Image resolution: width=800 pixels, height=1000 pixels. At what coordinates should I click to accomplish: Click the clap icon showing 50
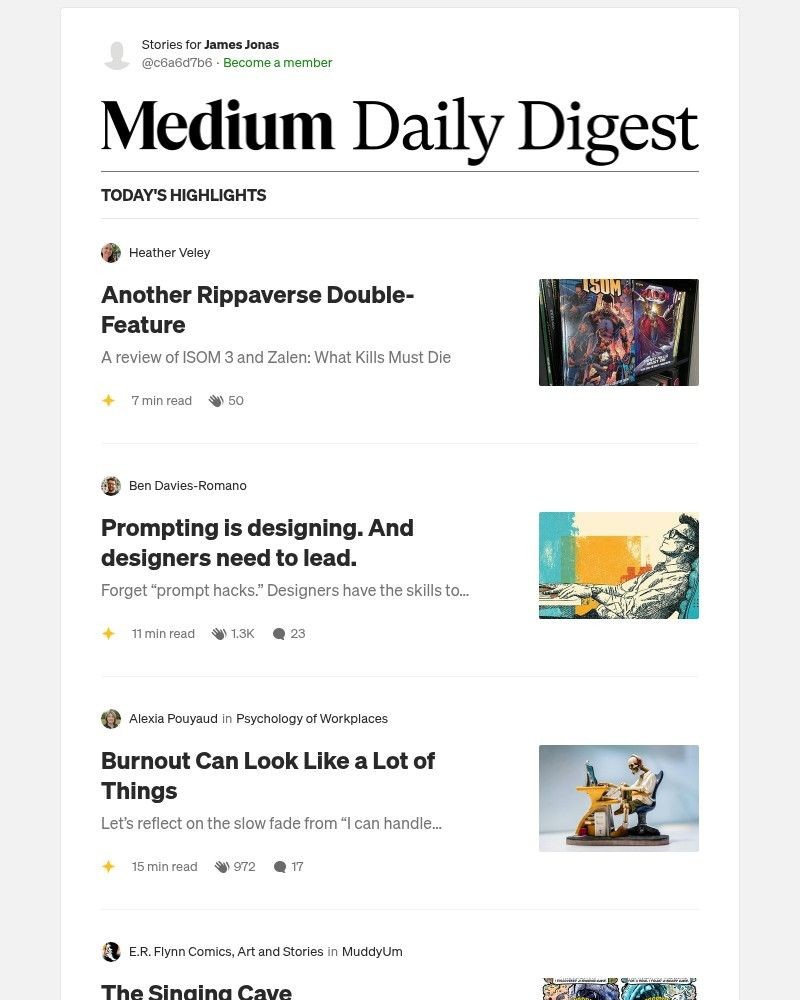(x=216, y=400)
